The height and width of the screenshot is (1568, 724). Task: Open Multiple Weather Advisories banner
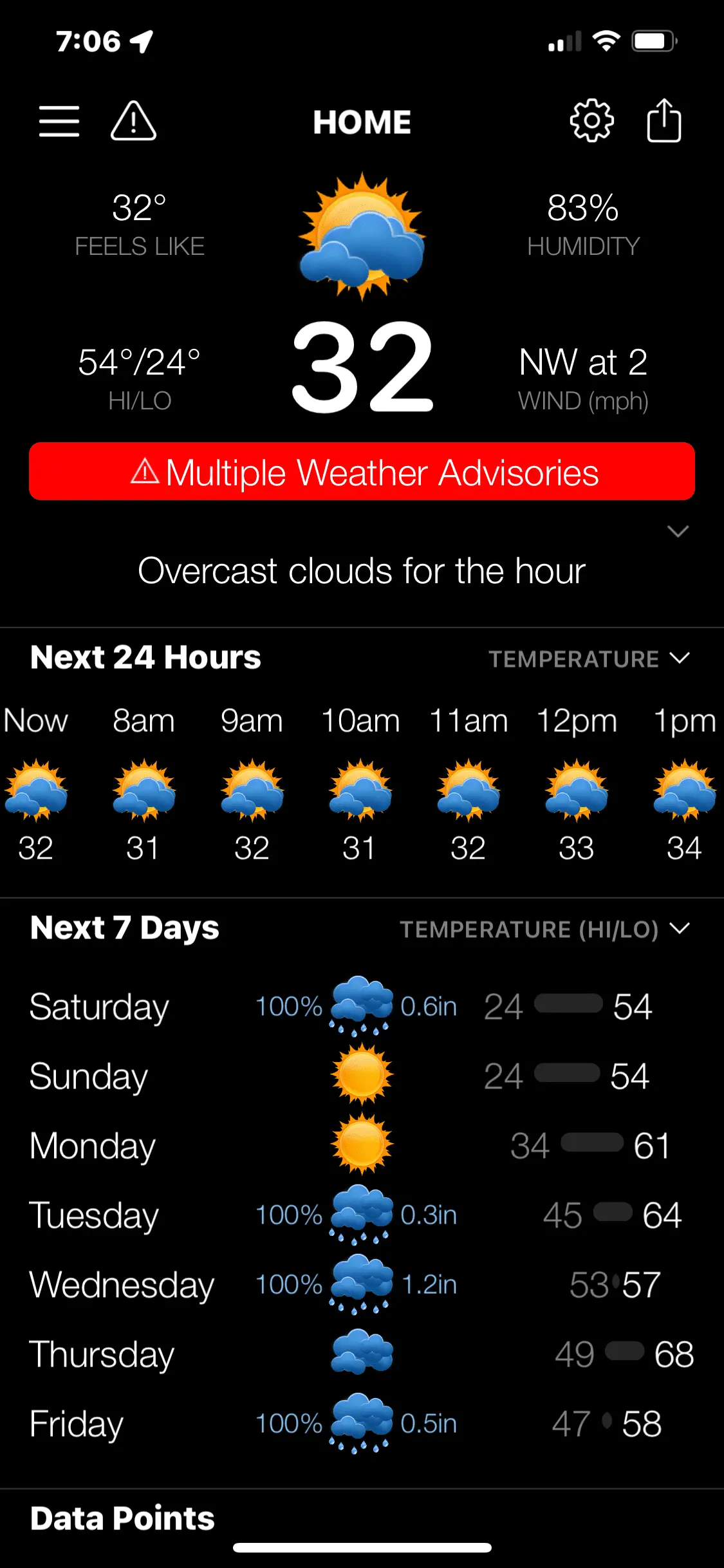click(362, 472)
